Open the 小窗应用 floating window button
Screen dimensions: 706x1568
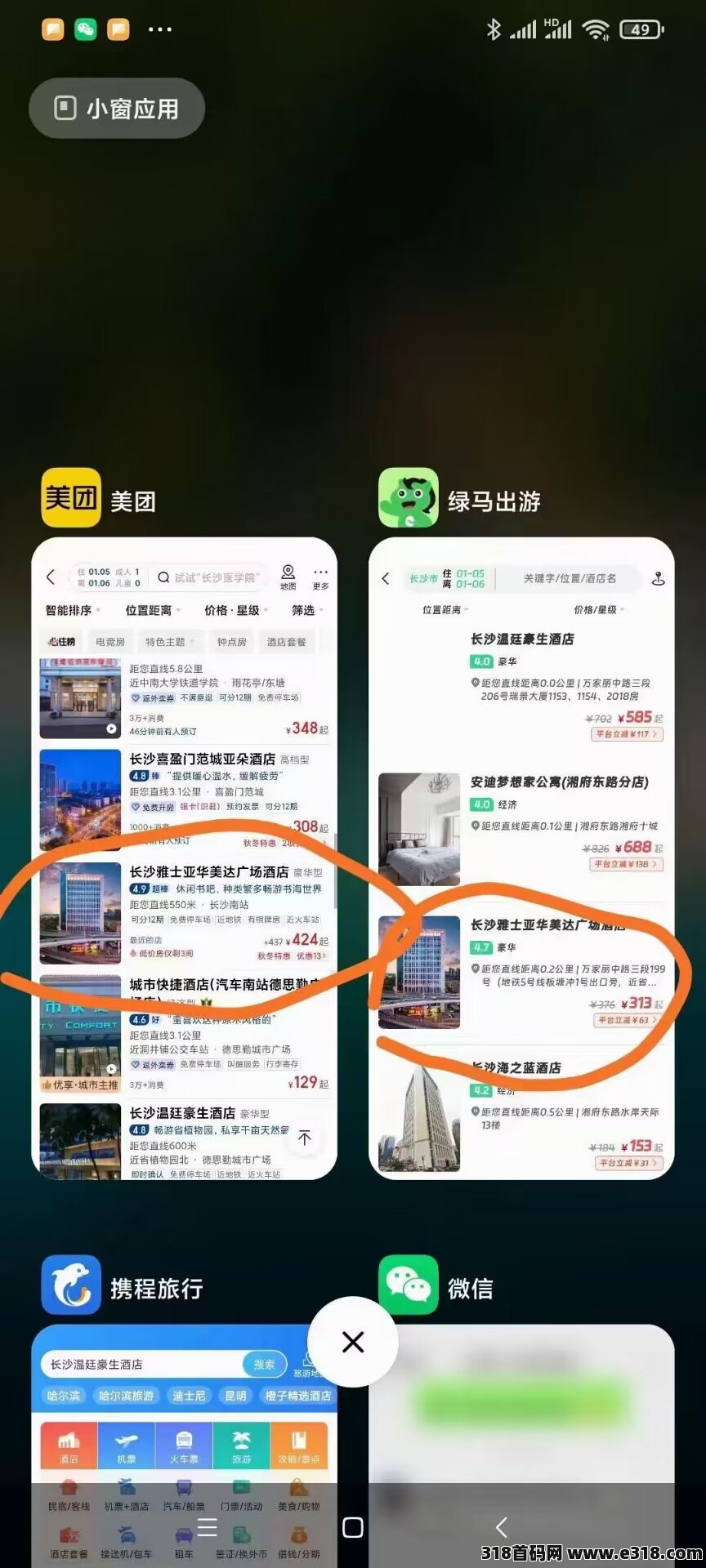[x=117, y=109]
